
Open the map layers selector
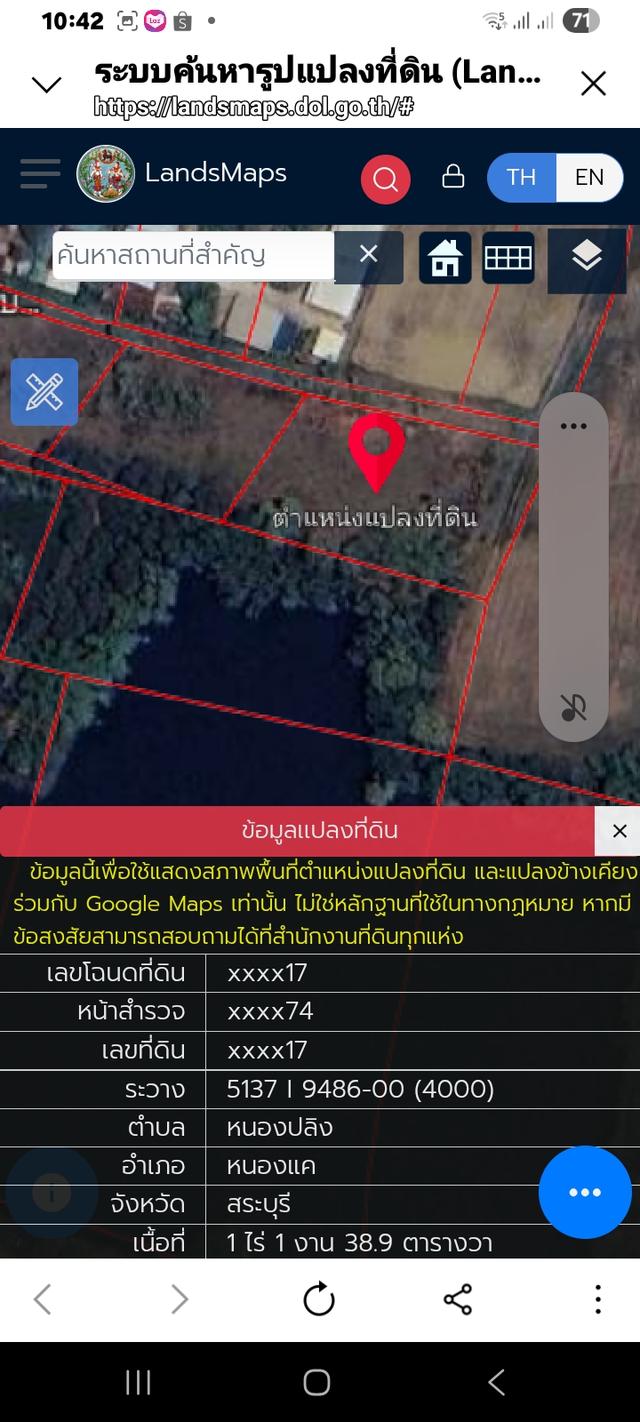[x=586, y=258]
